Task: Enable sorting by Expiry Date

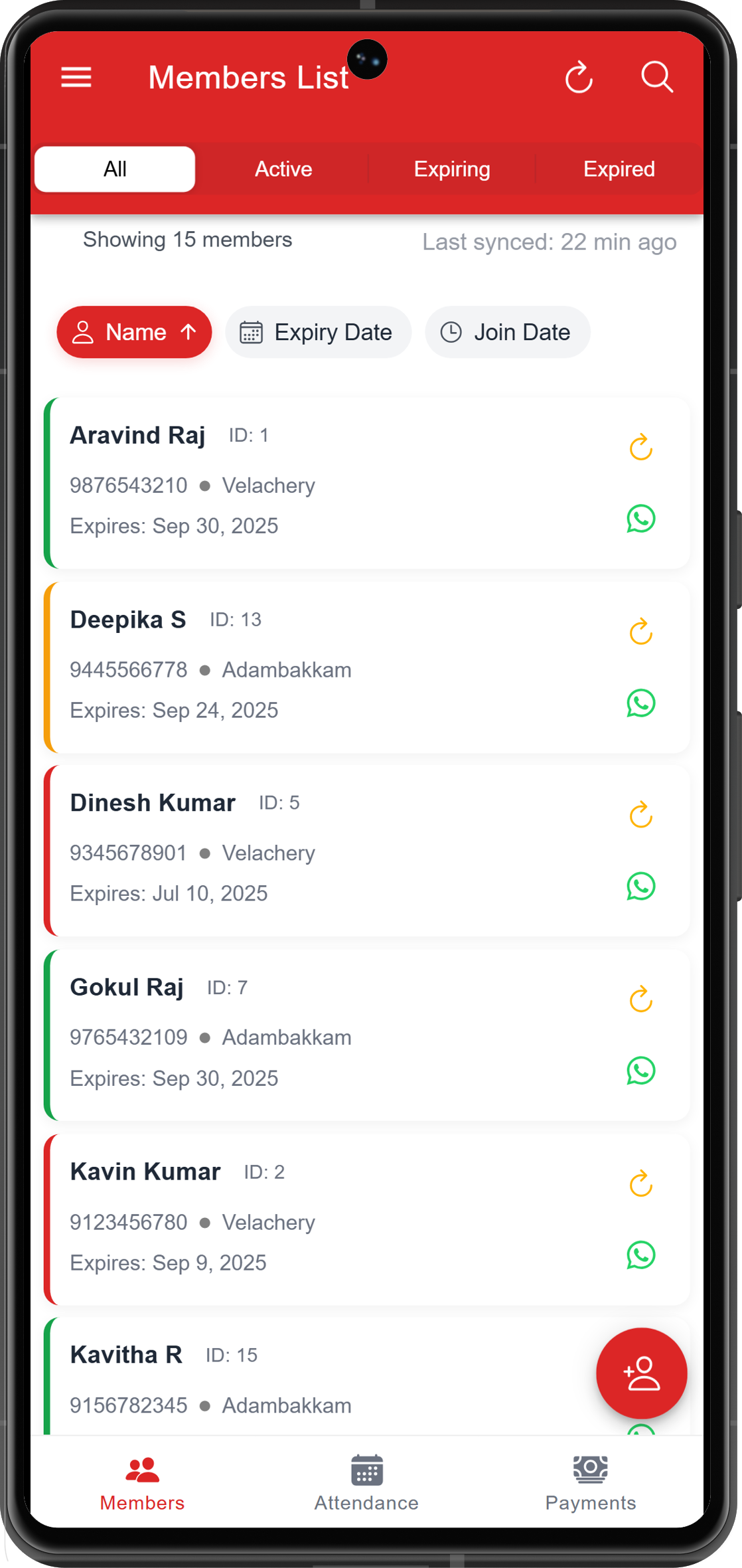Action: point(318,332)
